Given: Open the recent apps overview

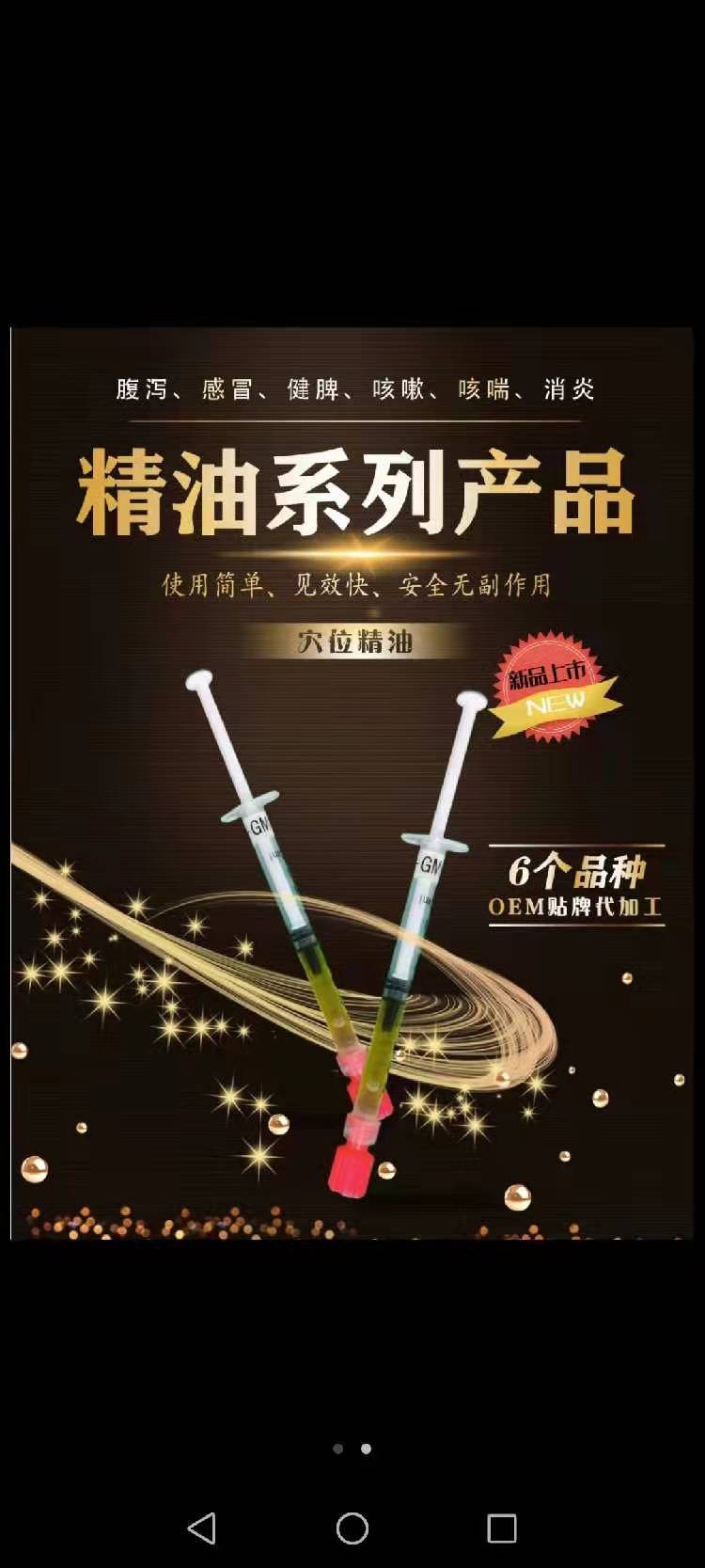Looking at the screenshot, I should [502, 1528].
